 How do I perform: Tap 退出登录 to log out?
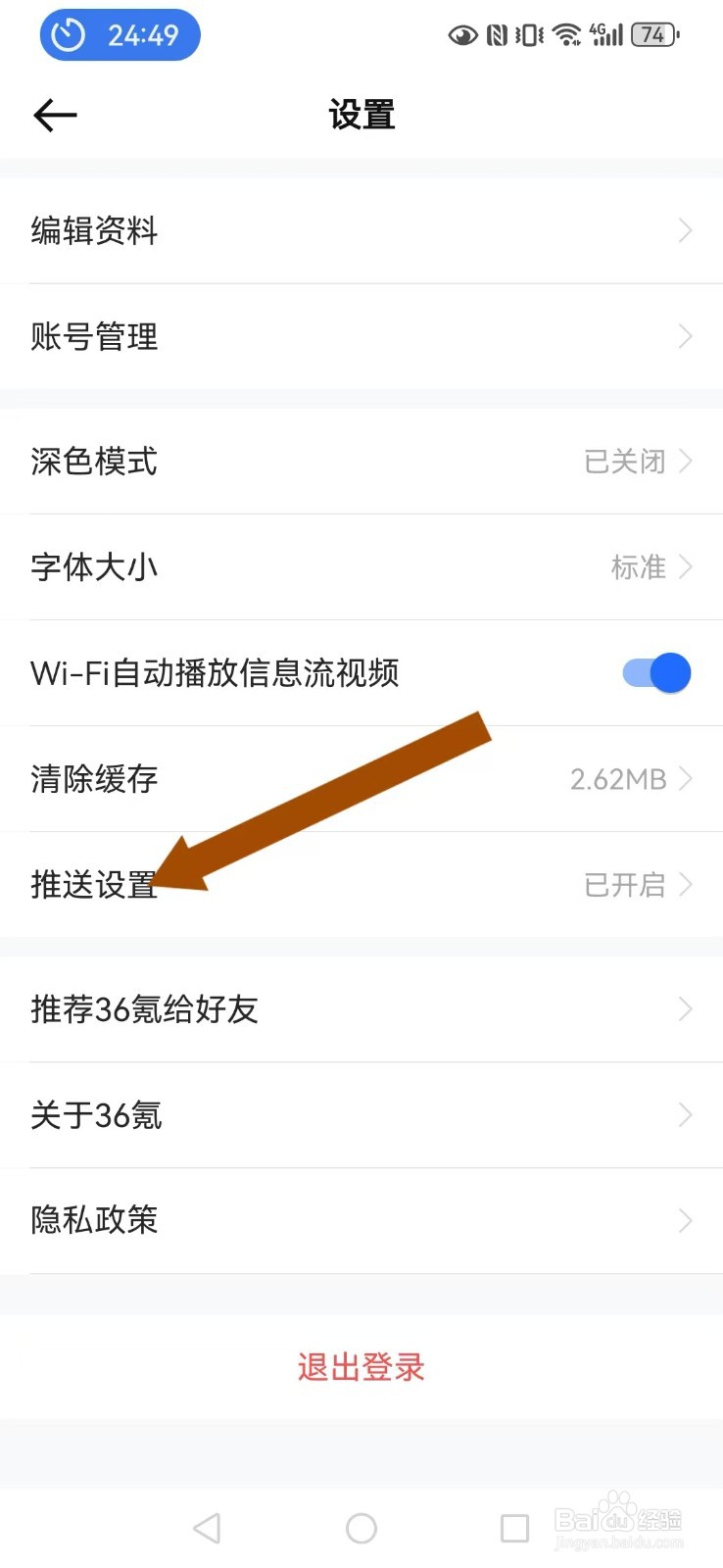(361, 1367)
